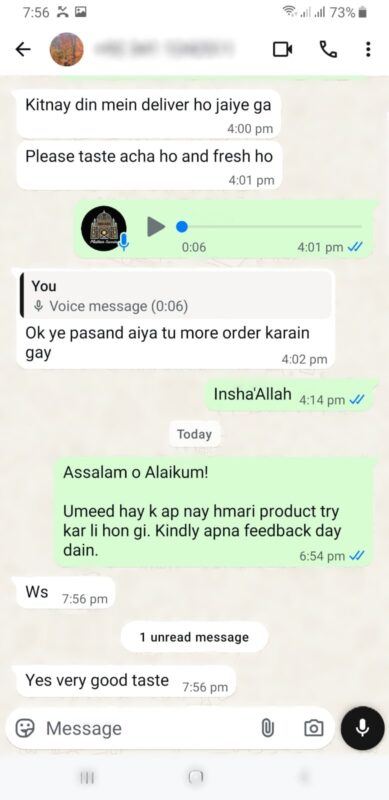Open the emoji picker
This screenshot has height=800, width=389.
pyautogui.click(x=25, y=728)
